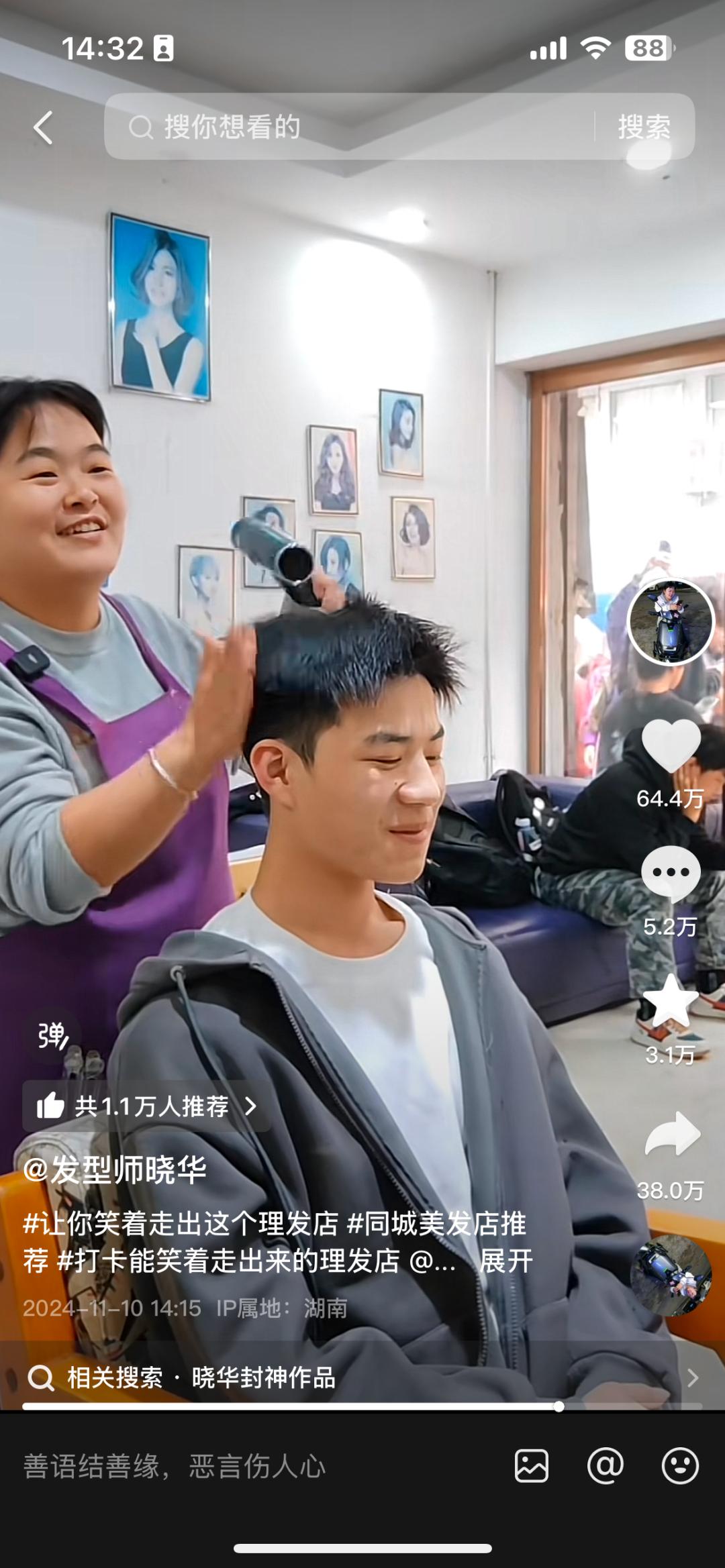The width and height of the screenshot is (725, 1568).
Task: Open 共1.1万人推荐 recommendations
Action: pyautogui.click(x=148, y=1106)
